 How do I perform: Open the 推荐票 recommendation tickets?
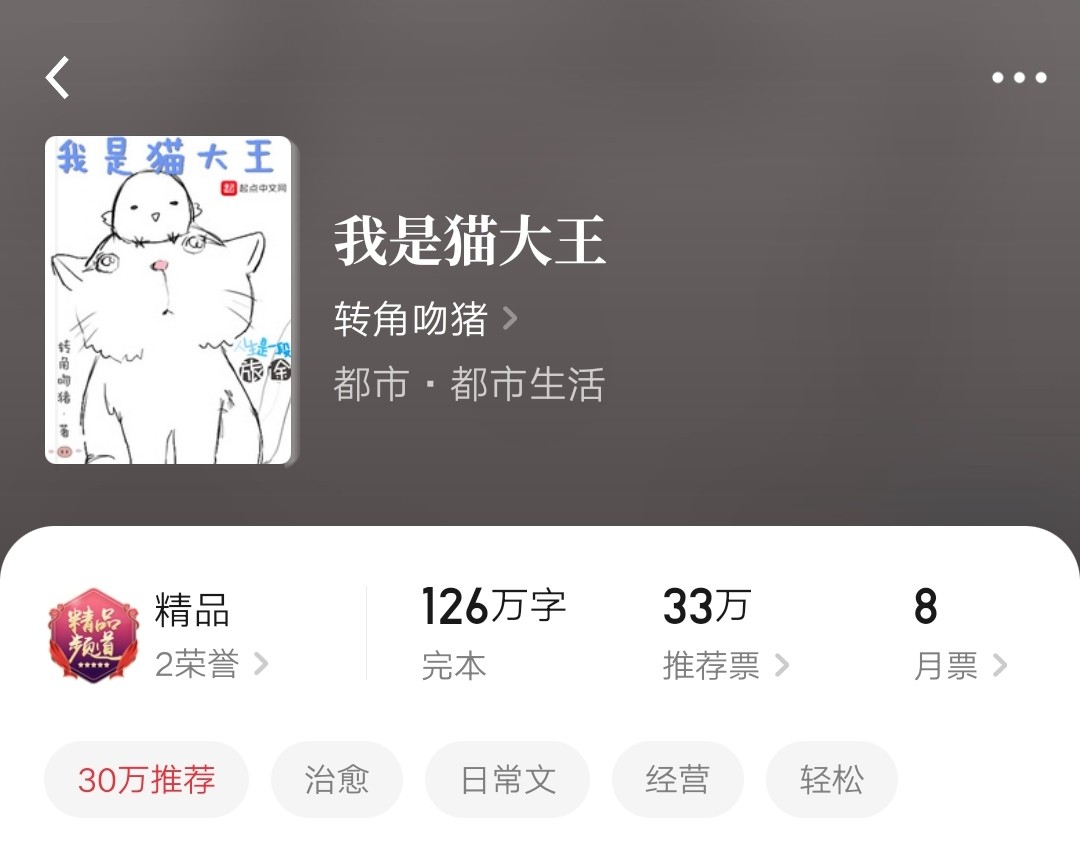click(x=725, y=665)
